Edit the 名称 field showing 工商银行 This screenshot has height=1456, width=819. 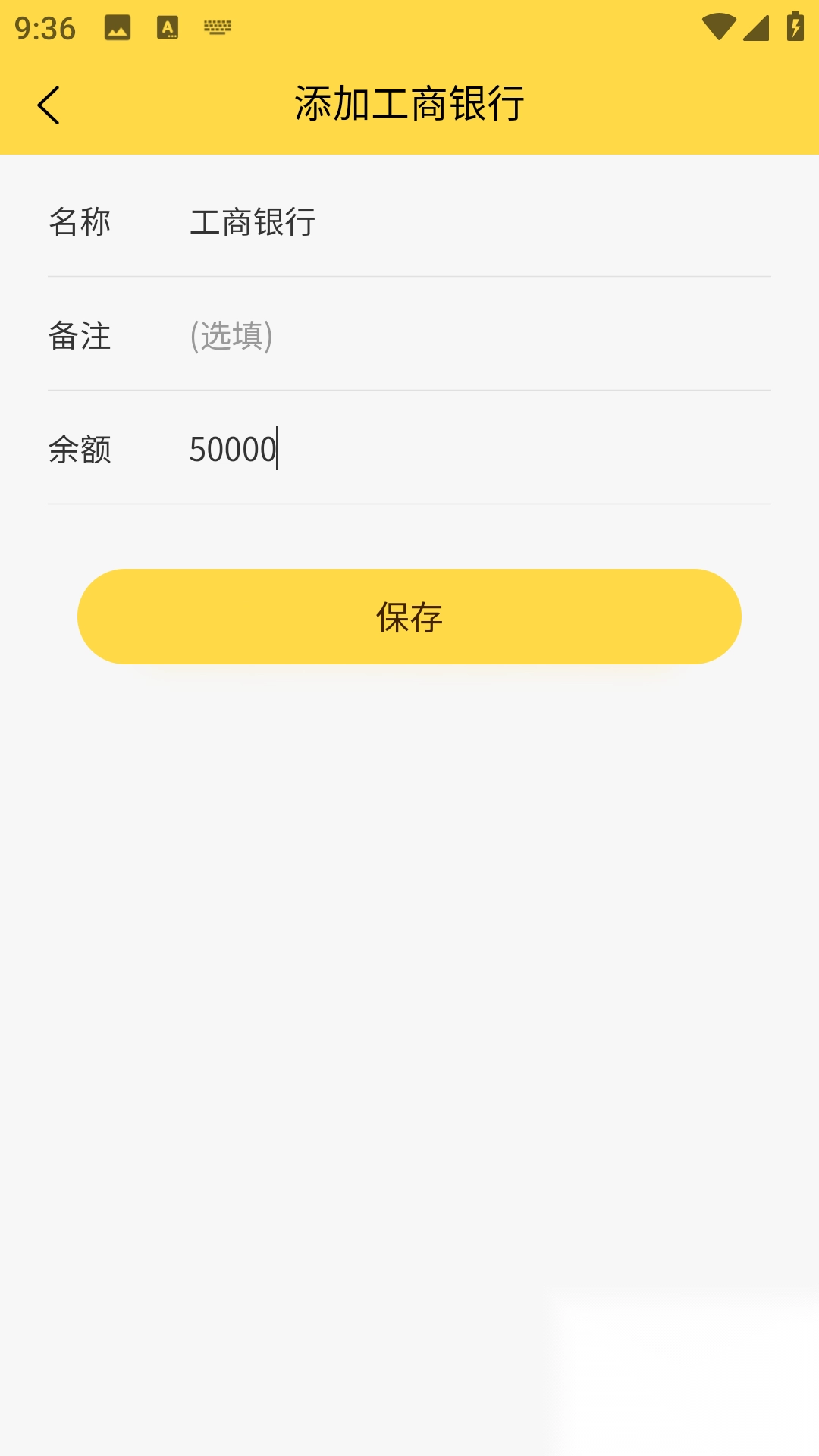click(478, 222)
